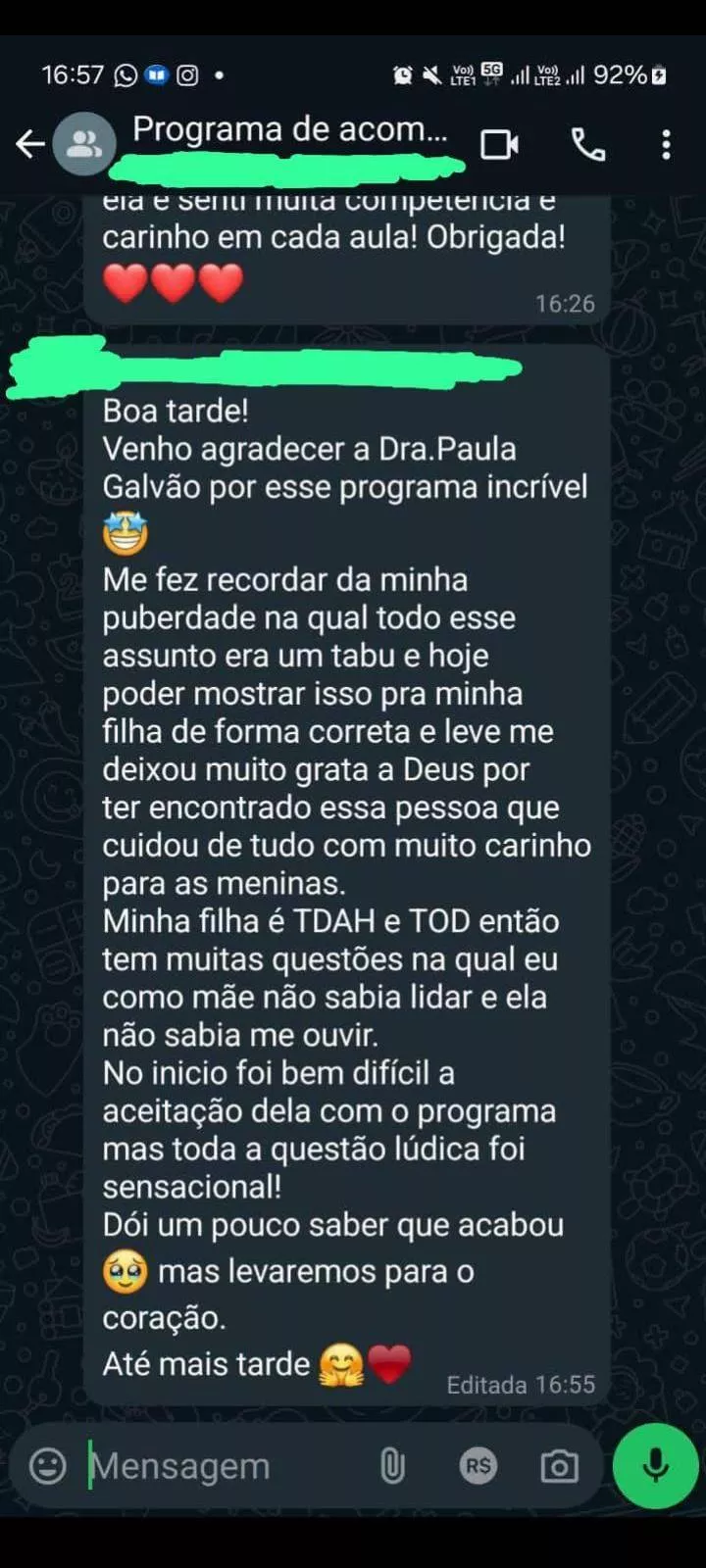Record a voice message
The image size is (706, 1568).
(x=655, y=1466)
